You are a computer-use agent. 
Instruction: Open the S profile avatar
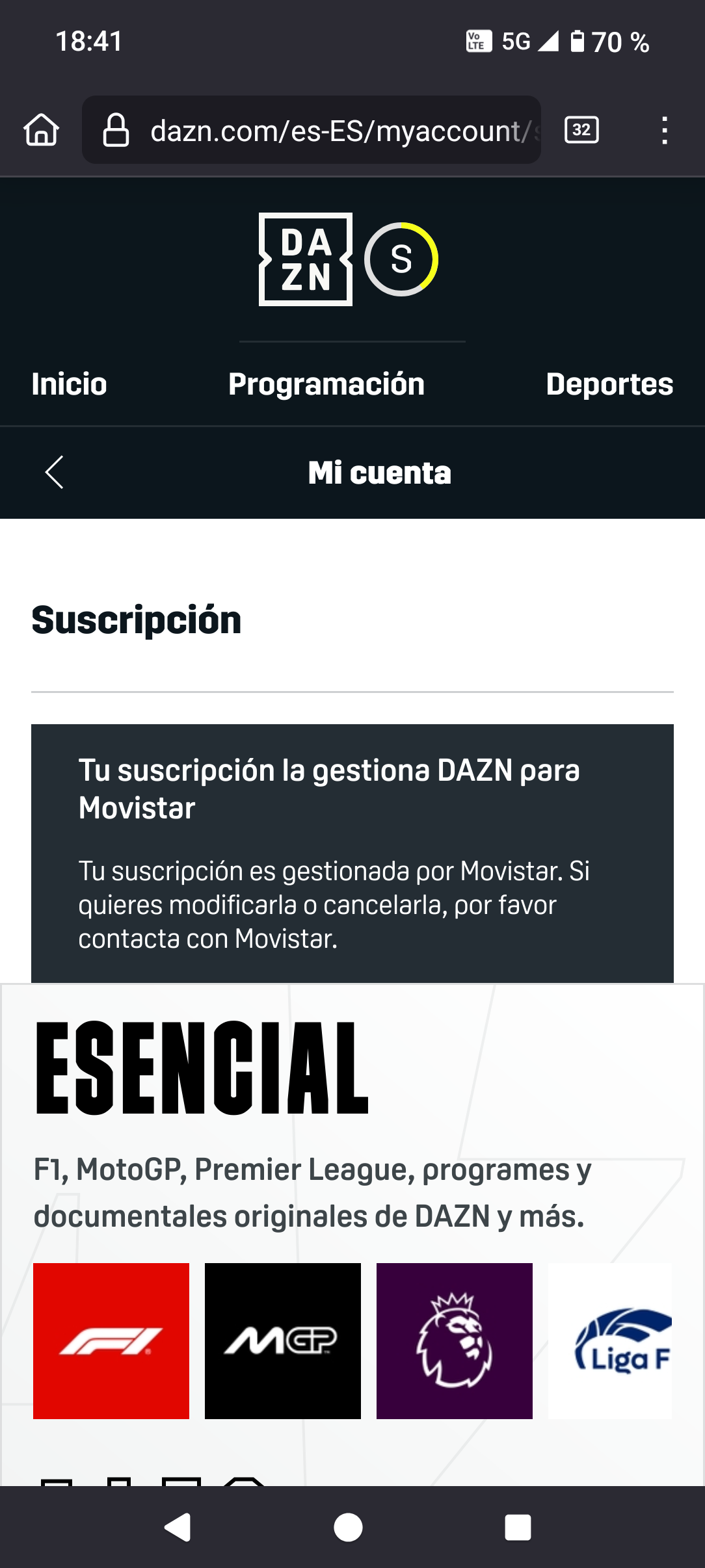[401, 259]
